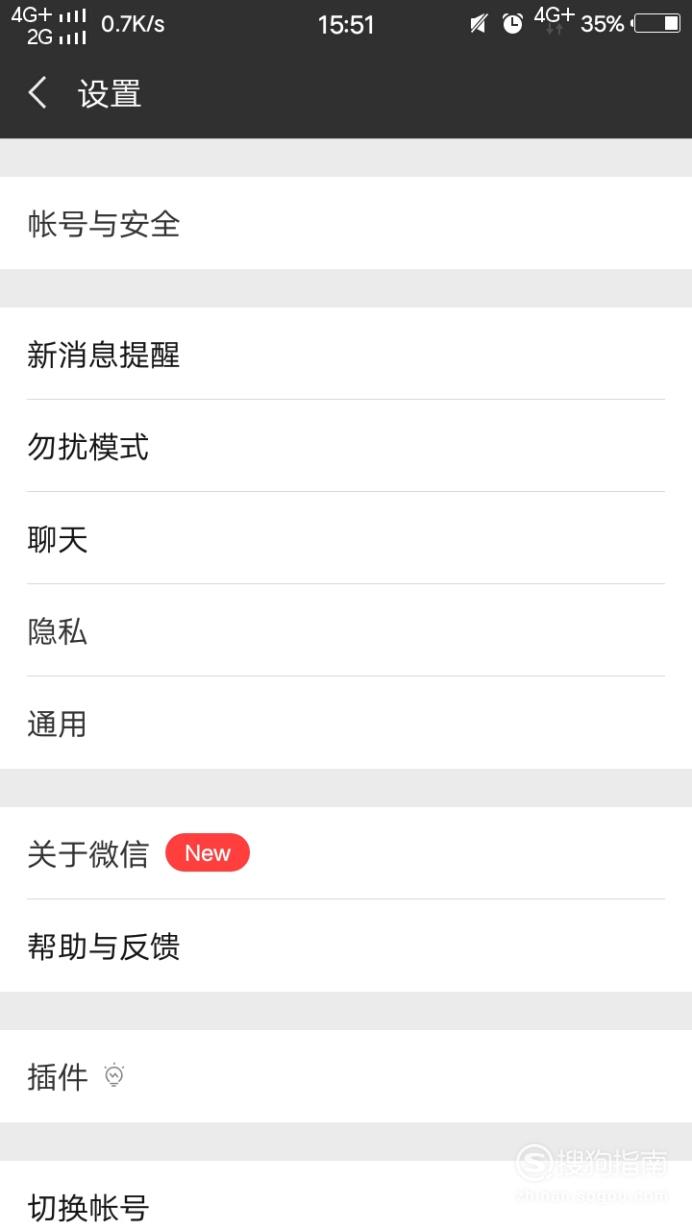Open 通用 settings
This screenshot has height=1230, width=692.
pyautogui.click(x=346, y=722)
